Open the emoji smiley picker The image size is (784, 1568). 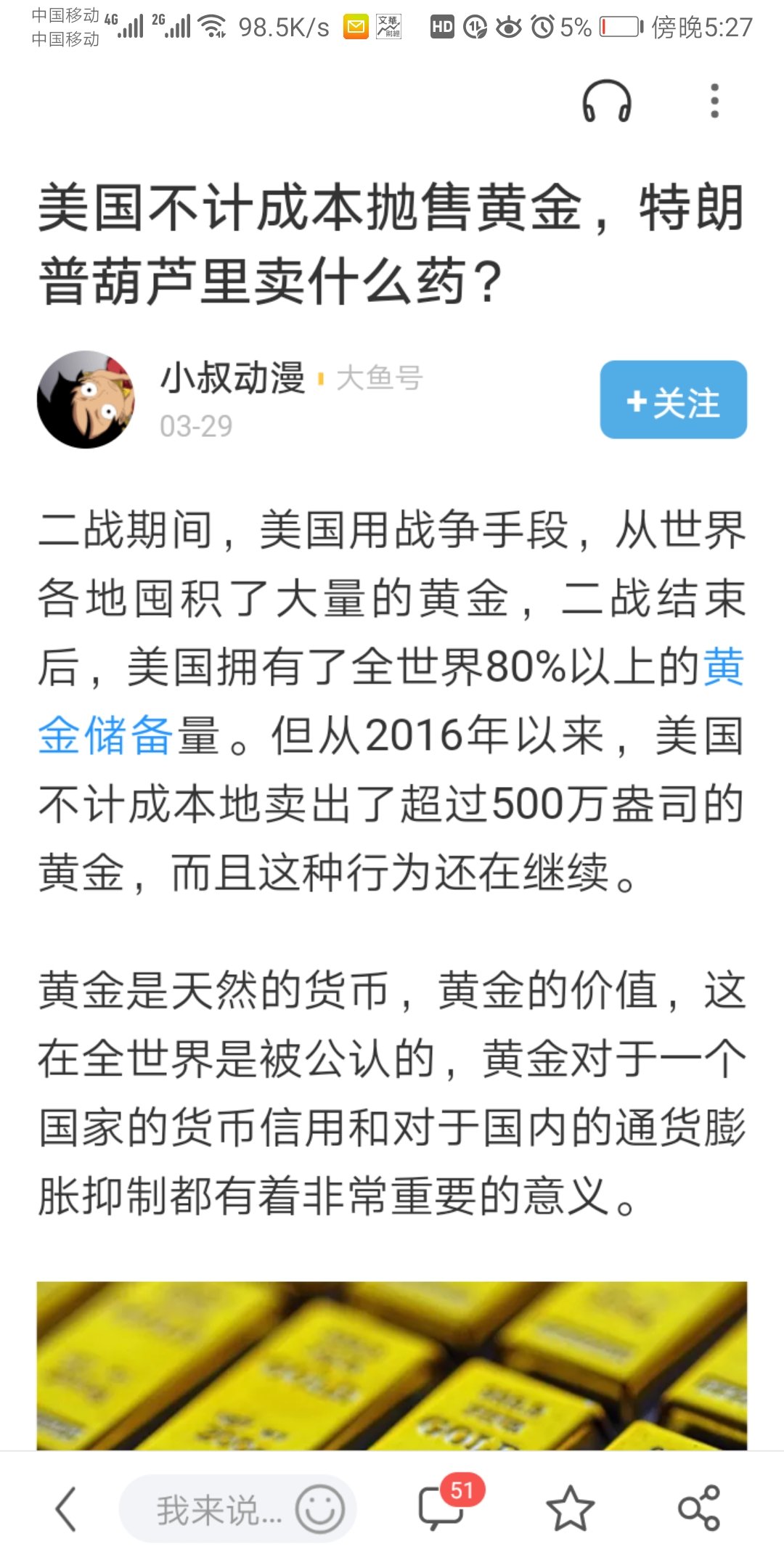(x=319, y=1508)
